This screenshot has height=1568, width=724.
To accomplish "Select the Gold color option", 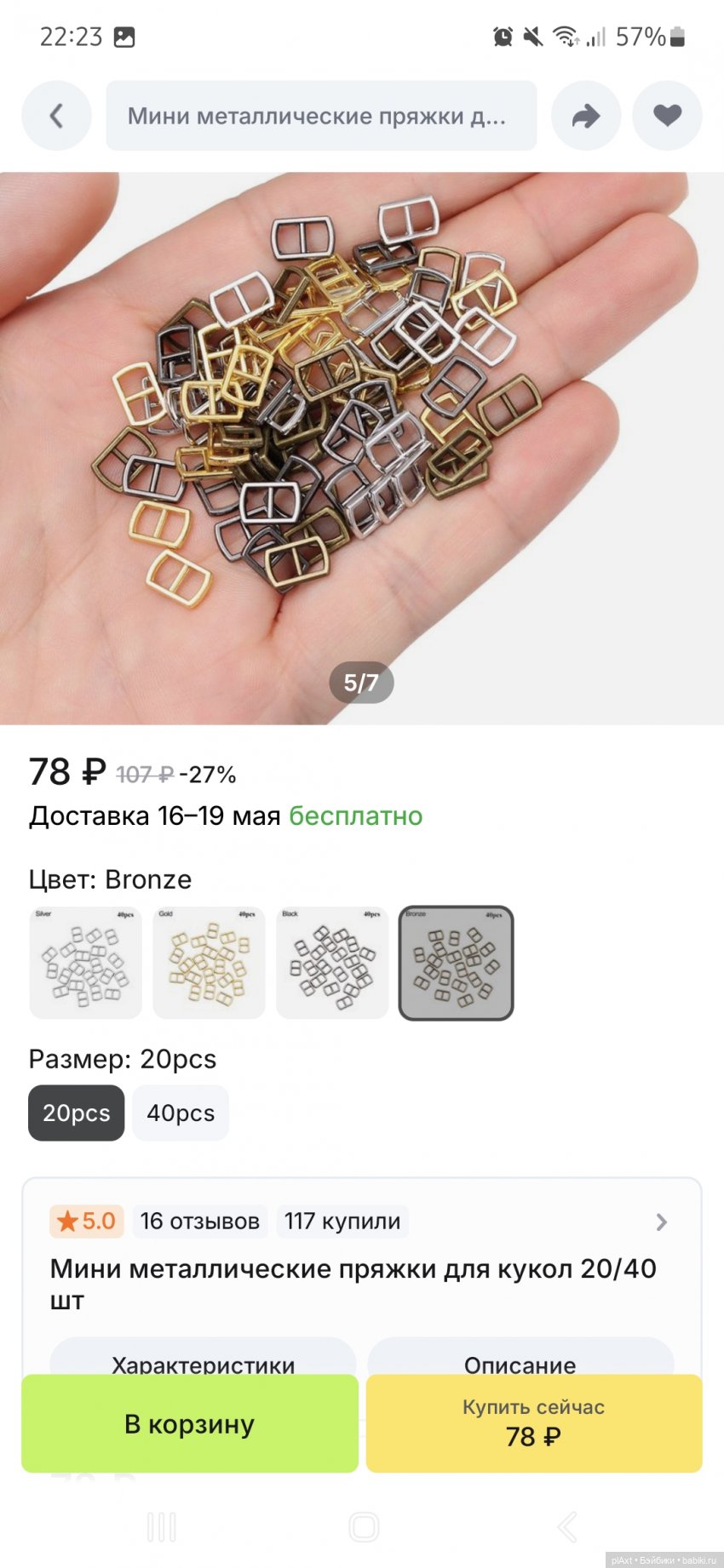I will 209,963.
